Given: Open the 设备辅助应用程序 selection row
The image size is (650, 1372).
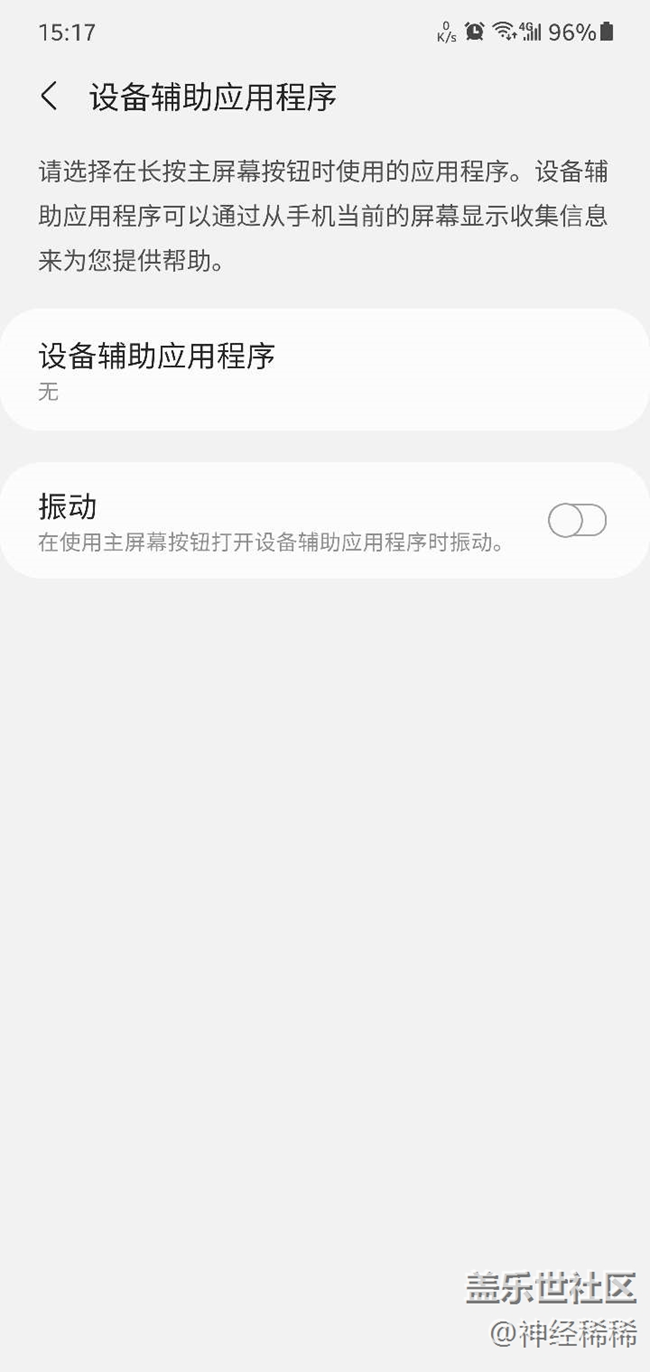Looking at the screenshot, I should coord(324,370).
